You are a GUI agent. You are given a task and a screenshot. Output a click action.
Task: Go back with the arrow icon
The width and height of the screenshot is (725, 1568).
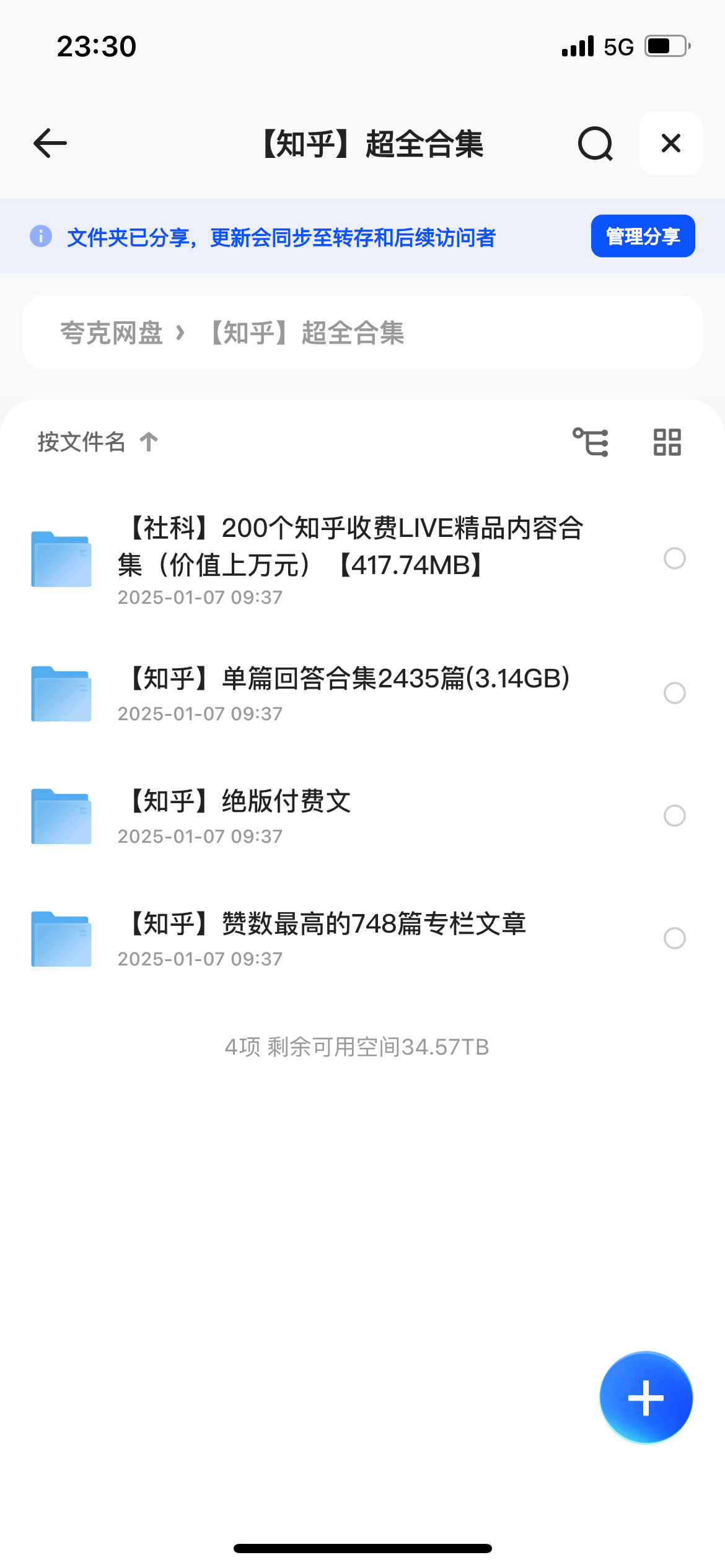pos(50,144)
